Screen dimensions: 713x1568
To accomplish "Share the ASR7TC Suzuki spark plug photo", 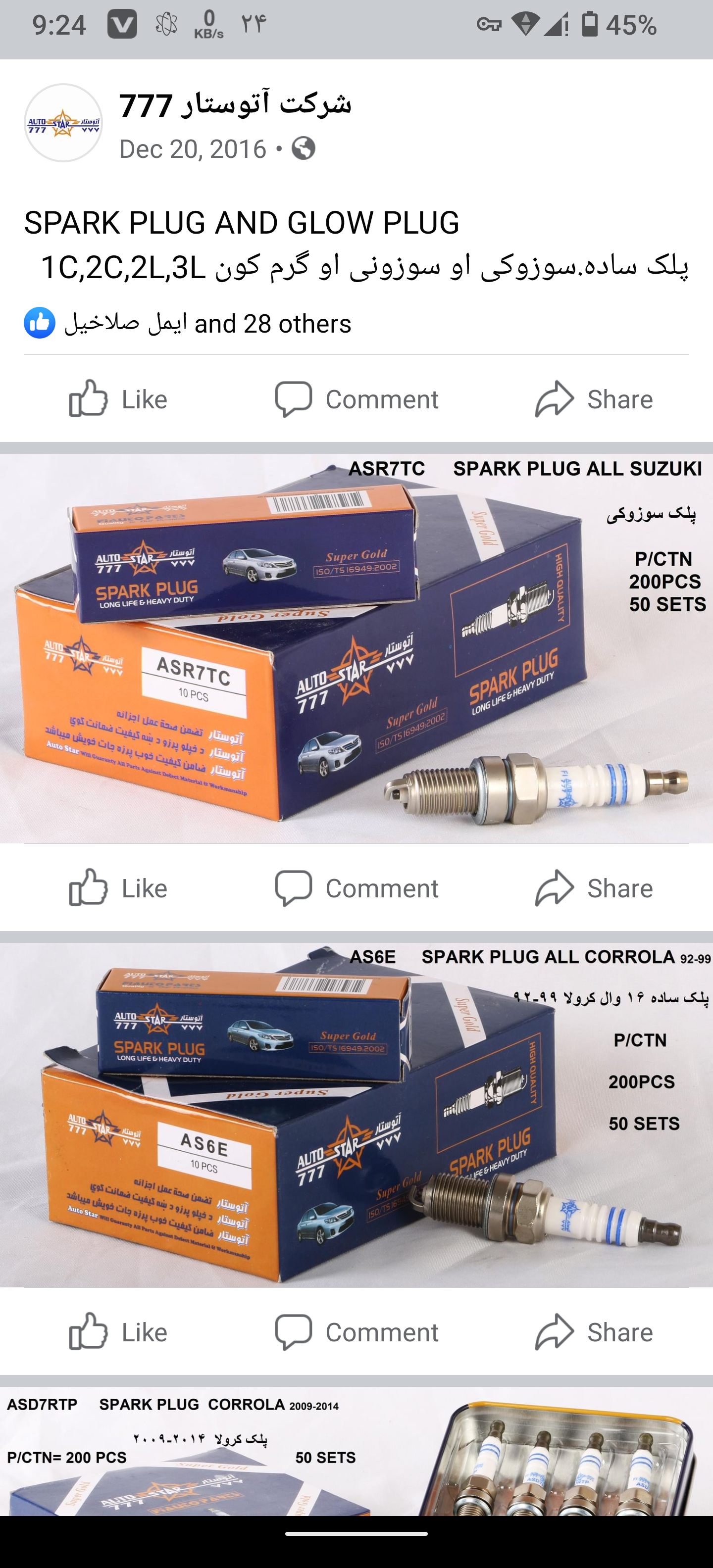I will point(594,888).
